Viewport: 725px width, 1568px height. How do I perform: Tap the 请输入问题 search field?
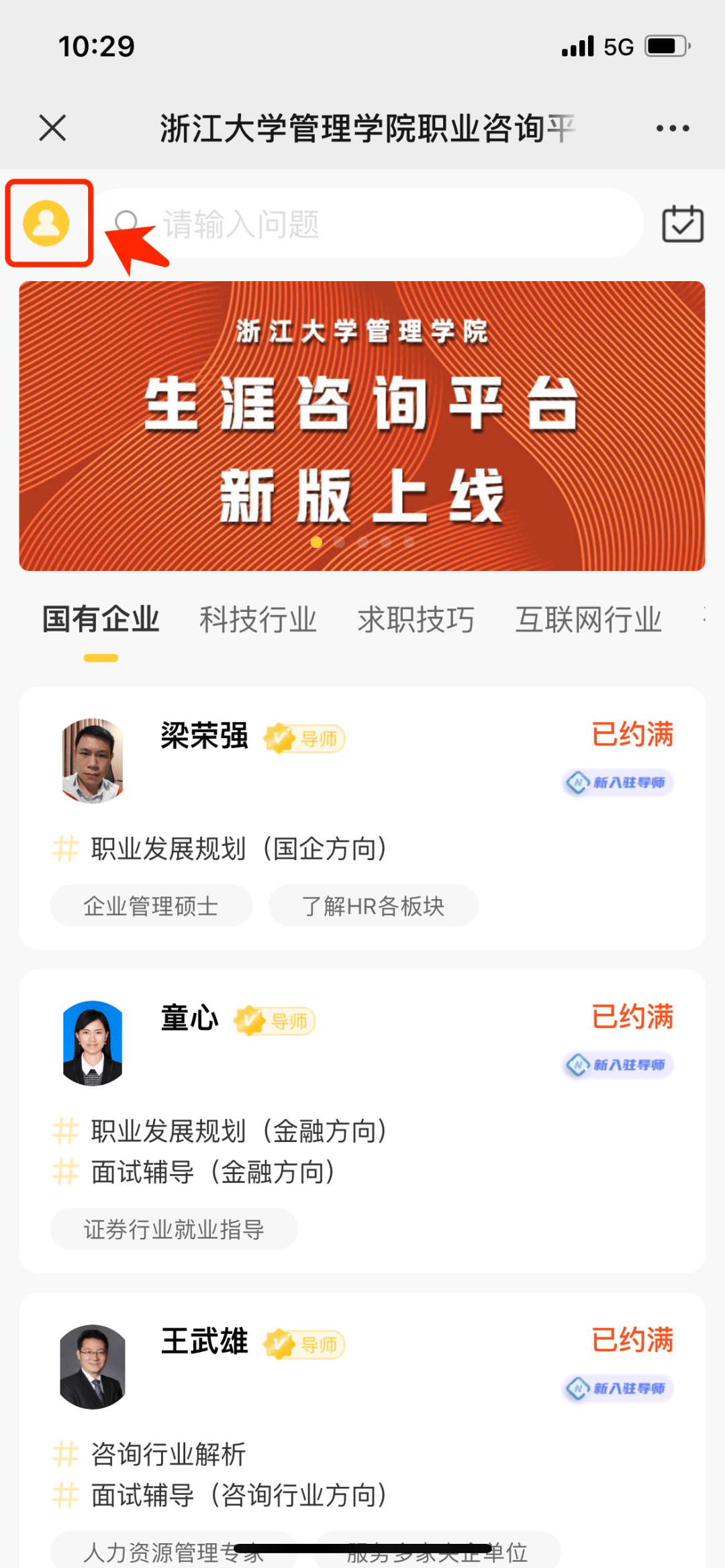coord(376,223)
